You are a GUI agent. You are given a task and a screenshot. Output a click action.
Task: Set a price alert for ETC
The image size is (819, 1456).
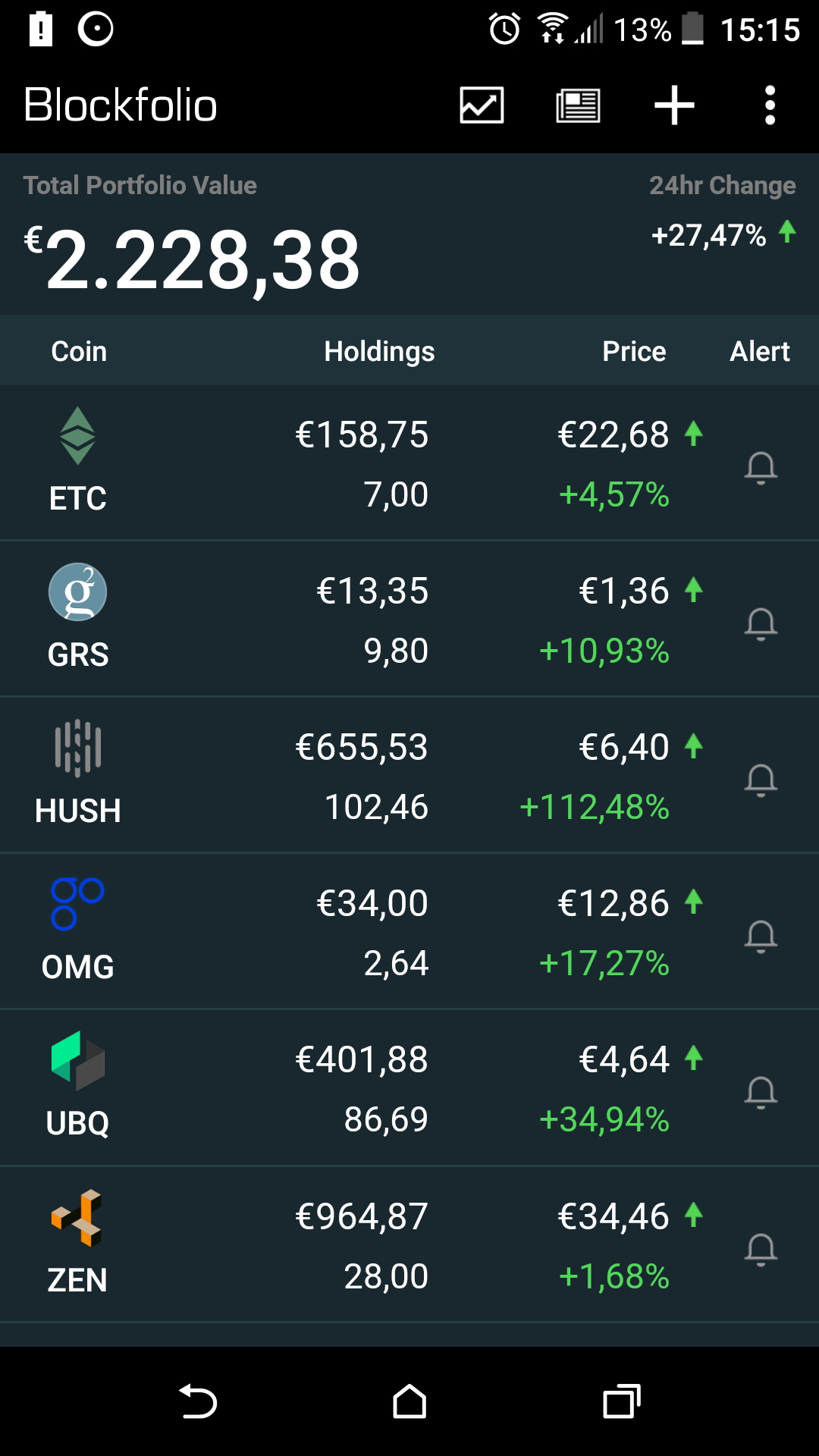coord(761,468)
